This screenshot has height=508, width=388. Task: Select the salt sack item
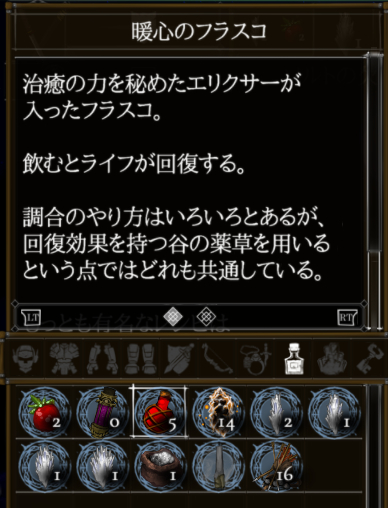[160, 466]
